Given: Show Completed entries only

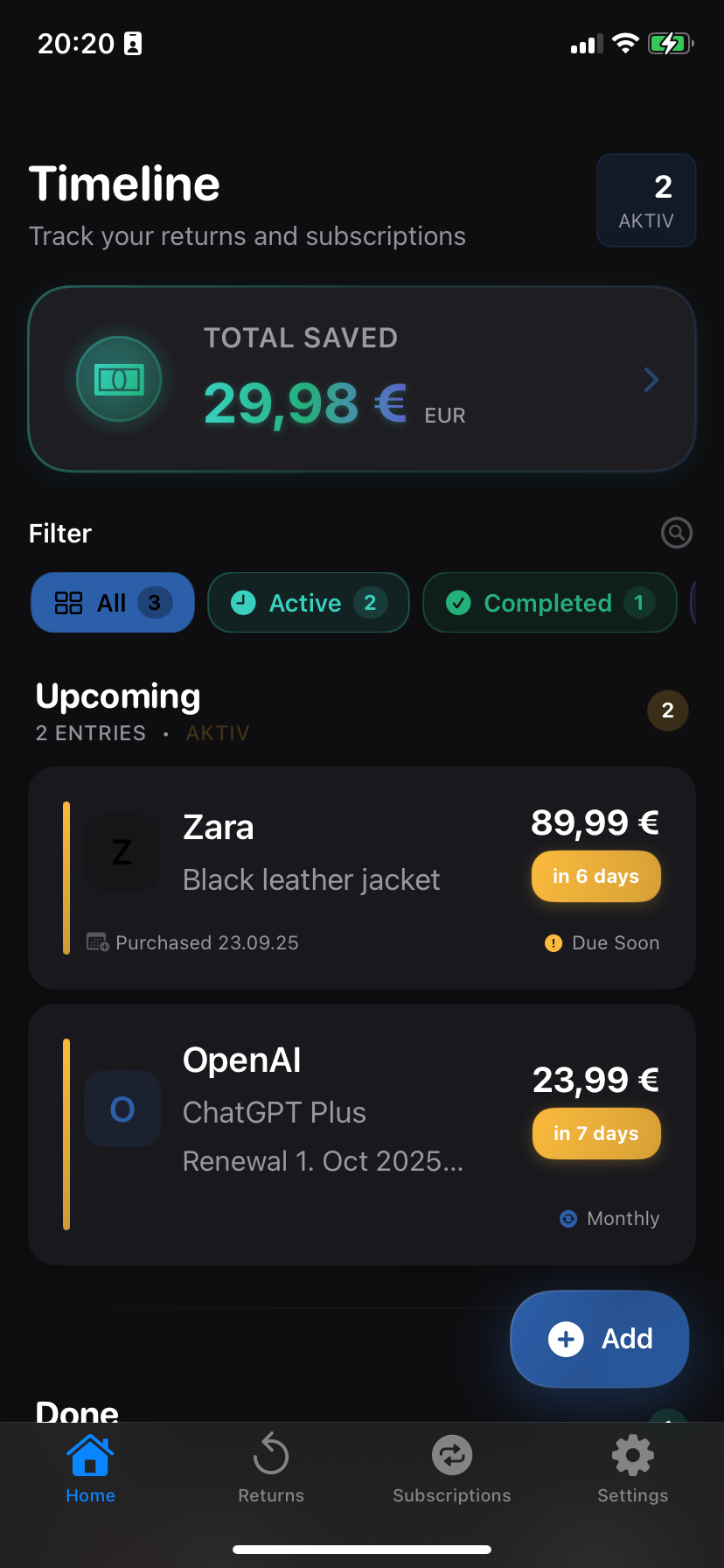Looking at the screenshot, I should point(549,603).
